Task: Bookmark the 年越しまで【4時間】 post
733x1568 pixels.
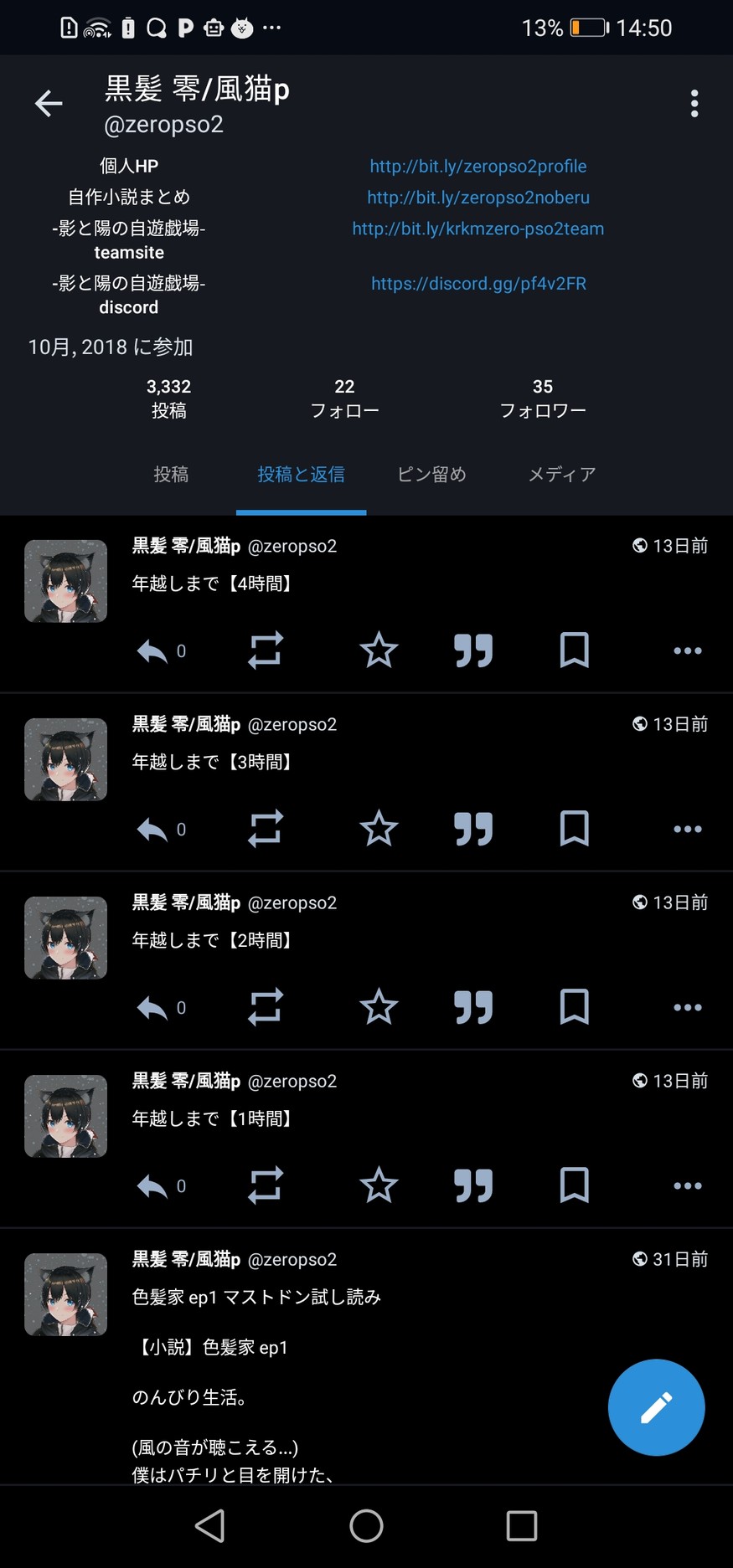Action: click(x=574, y=650)
